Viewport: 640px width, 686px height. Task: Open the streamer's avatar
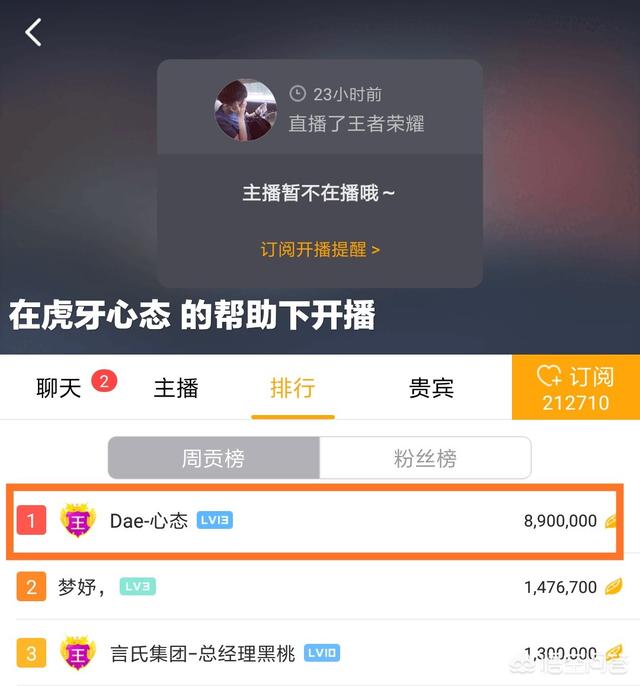pyautogui.click(x=245, y=109)
